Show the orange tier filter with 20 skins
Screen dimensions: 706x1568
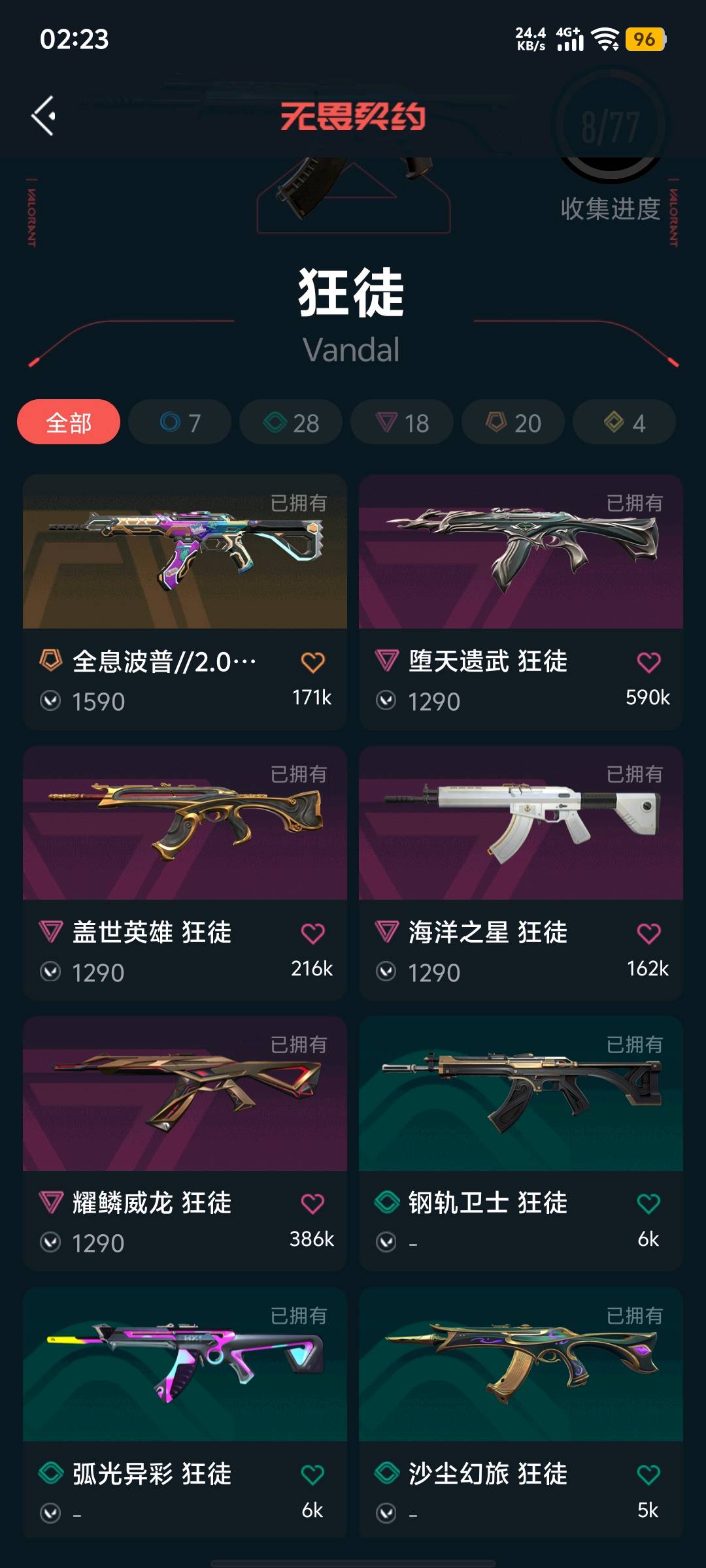pos(513,422)
